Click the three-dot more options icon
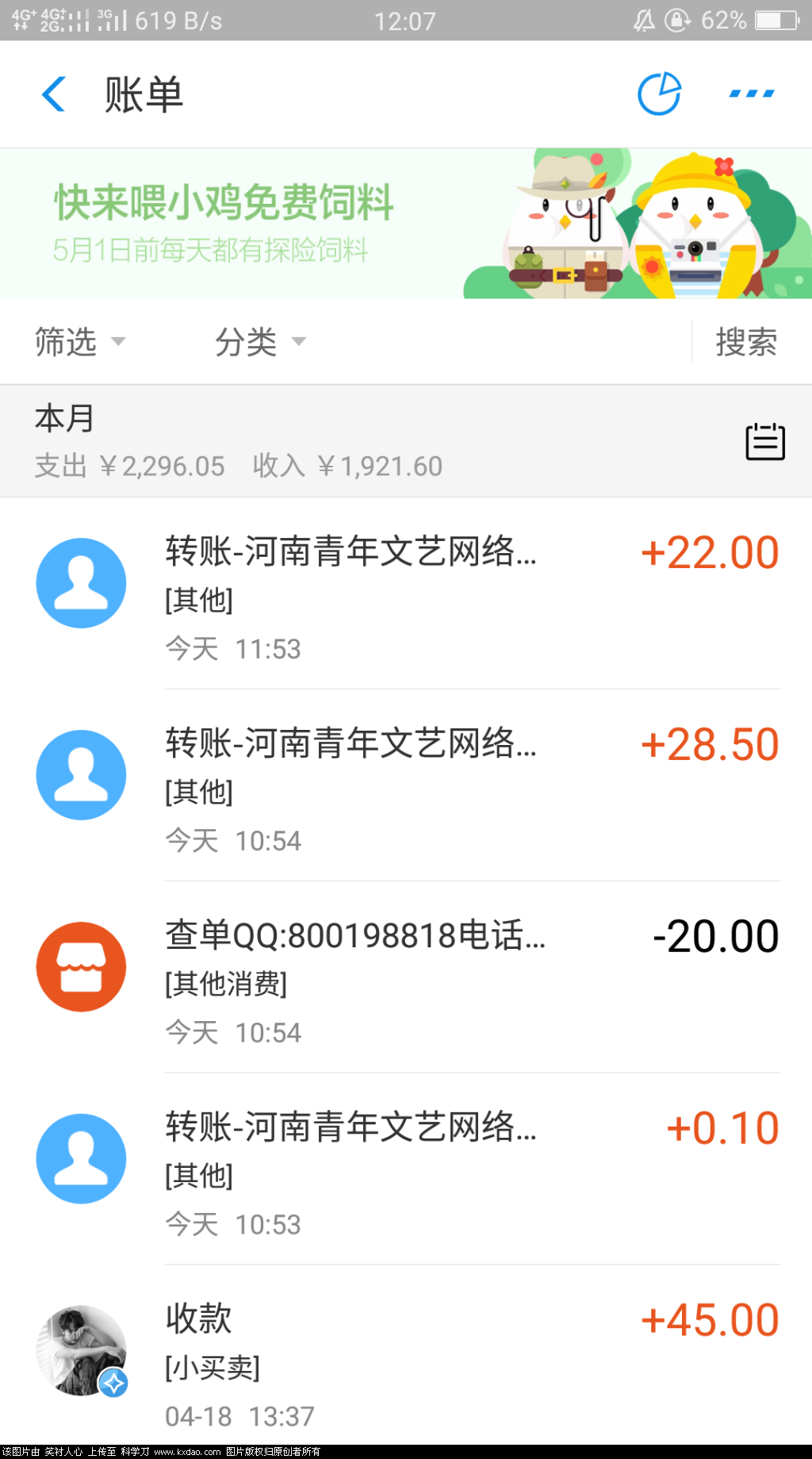812x1459 pixels. pos(750,93)
